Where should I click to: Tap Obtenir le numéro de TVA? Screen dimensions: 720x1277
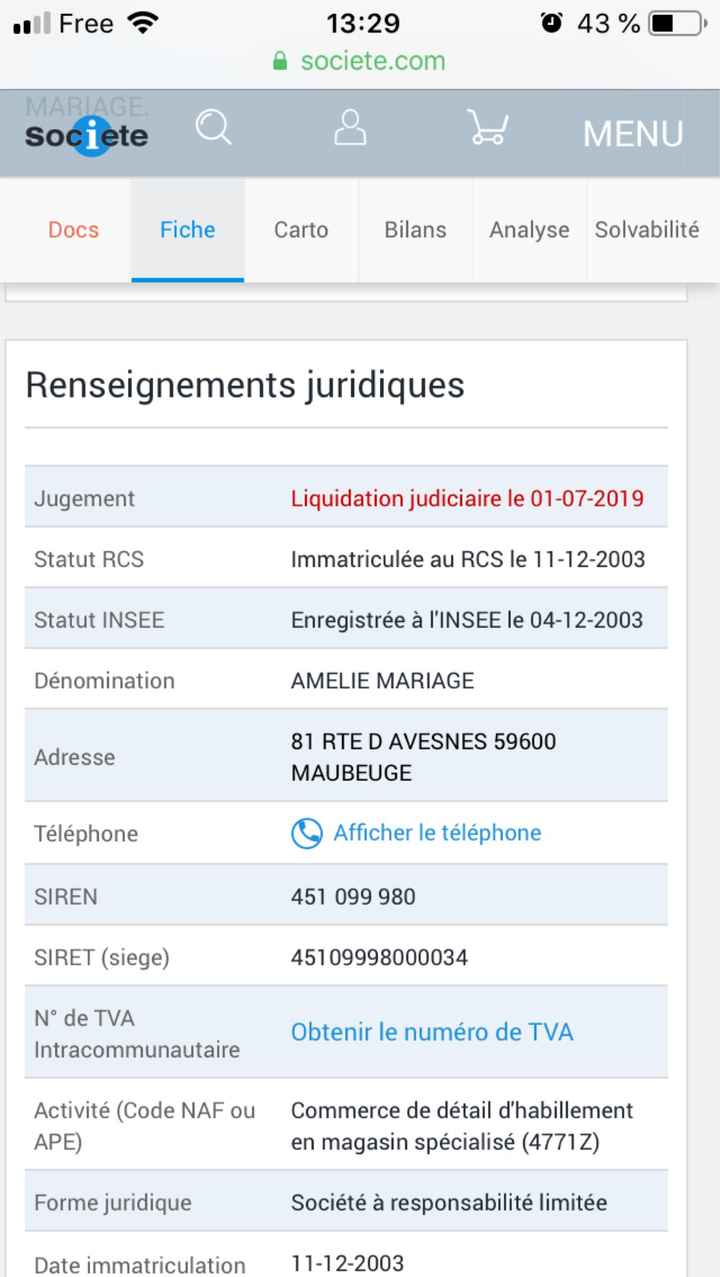432,1032
